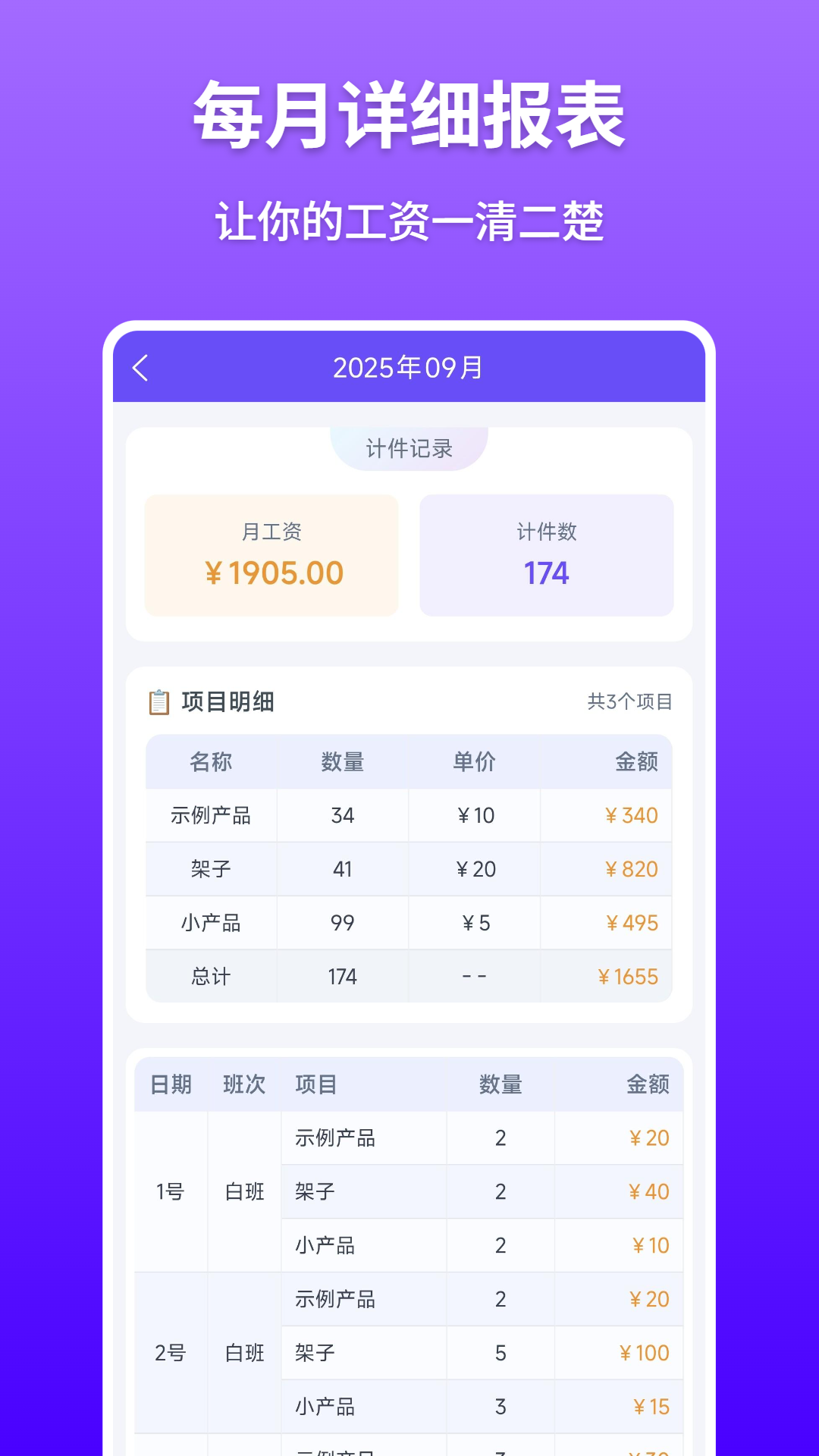Switch to the 计件记录 tab

[x=408, y=448]
